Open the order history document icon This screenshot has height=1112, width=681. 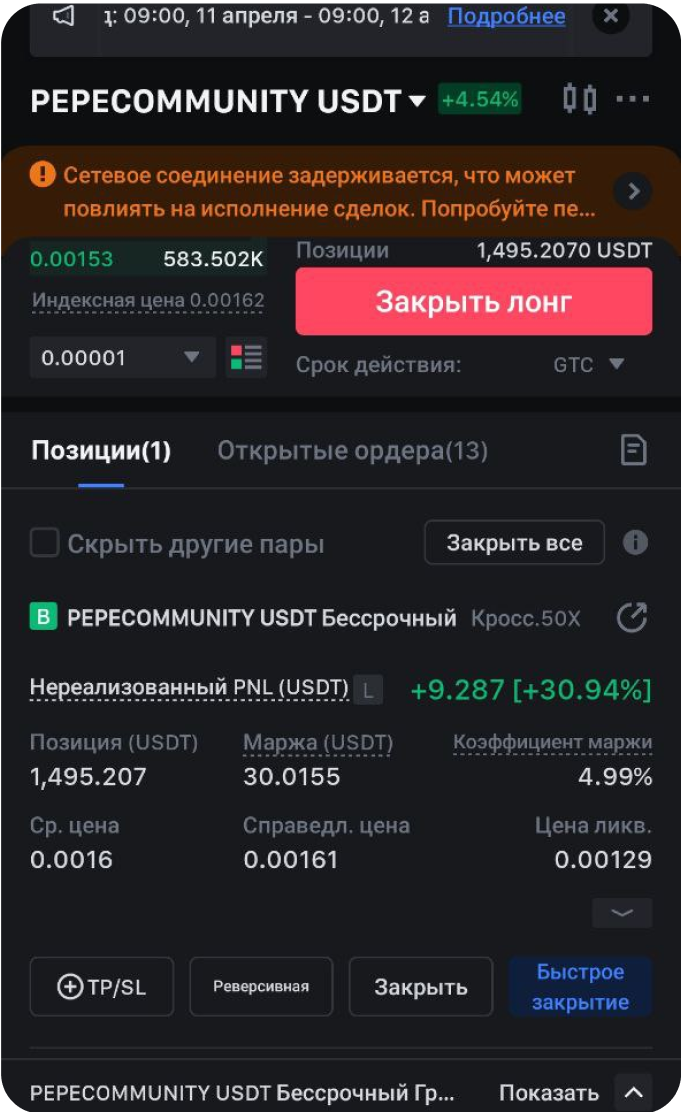point(634,451)
